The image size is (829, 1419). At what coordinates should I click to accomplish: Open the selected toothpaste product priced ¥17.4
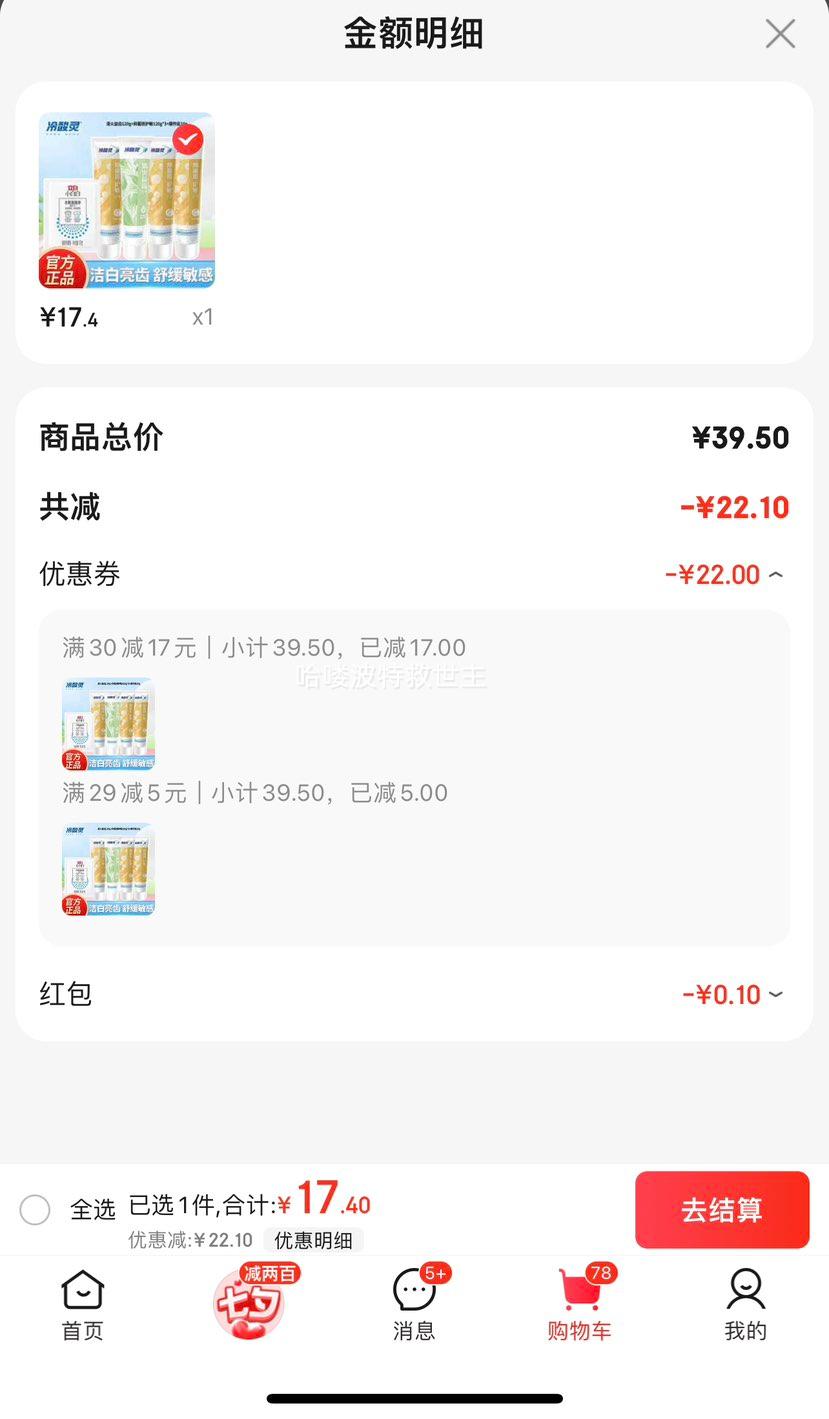[x=127, y=201]
